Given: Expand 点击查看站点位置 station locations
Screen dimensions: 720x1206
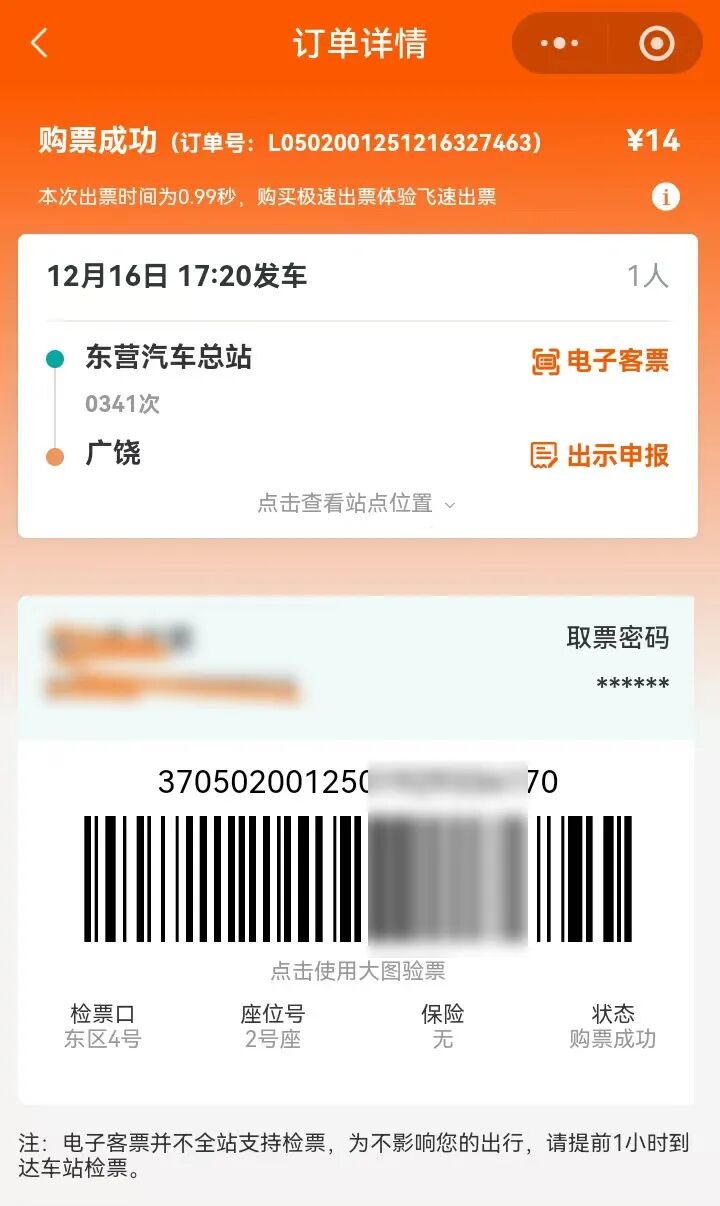Looking at the screenshot, I should (x=357, y=503).
